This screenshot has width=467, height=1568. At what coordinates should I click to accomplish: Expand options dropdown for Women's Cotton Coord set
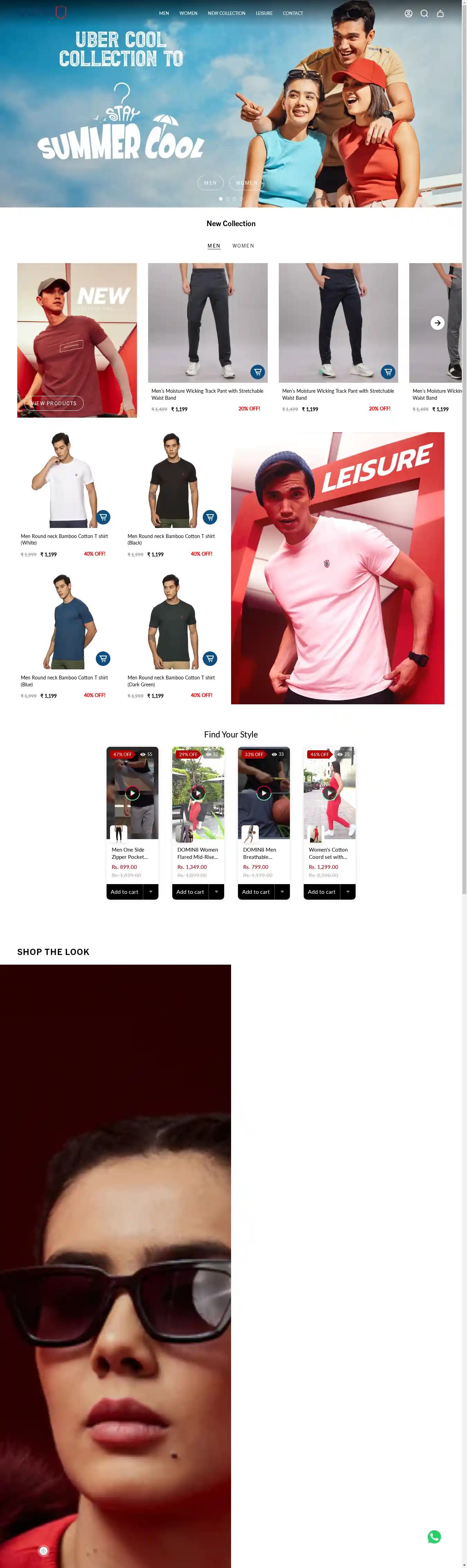click(348, 892)
